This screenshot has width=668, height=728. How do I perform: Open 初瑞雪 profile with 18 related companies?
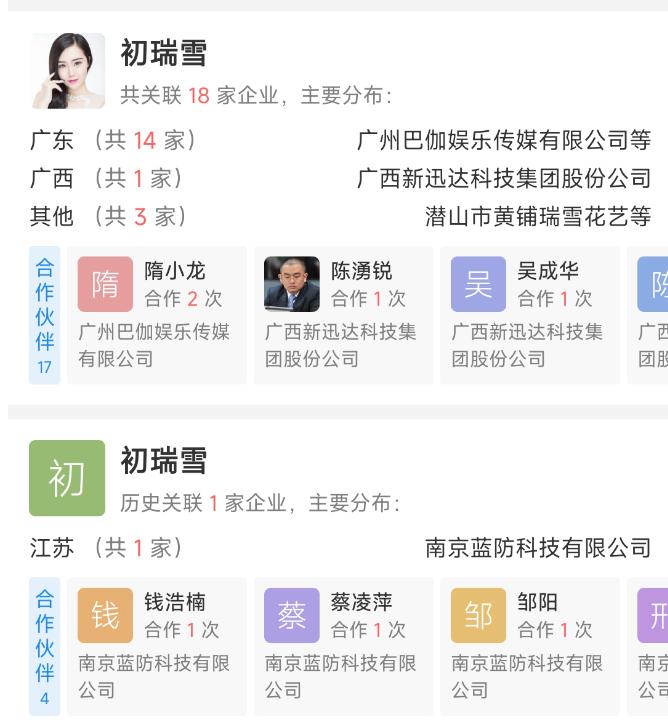[164, 53]
